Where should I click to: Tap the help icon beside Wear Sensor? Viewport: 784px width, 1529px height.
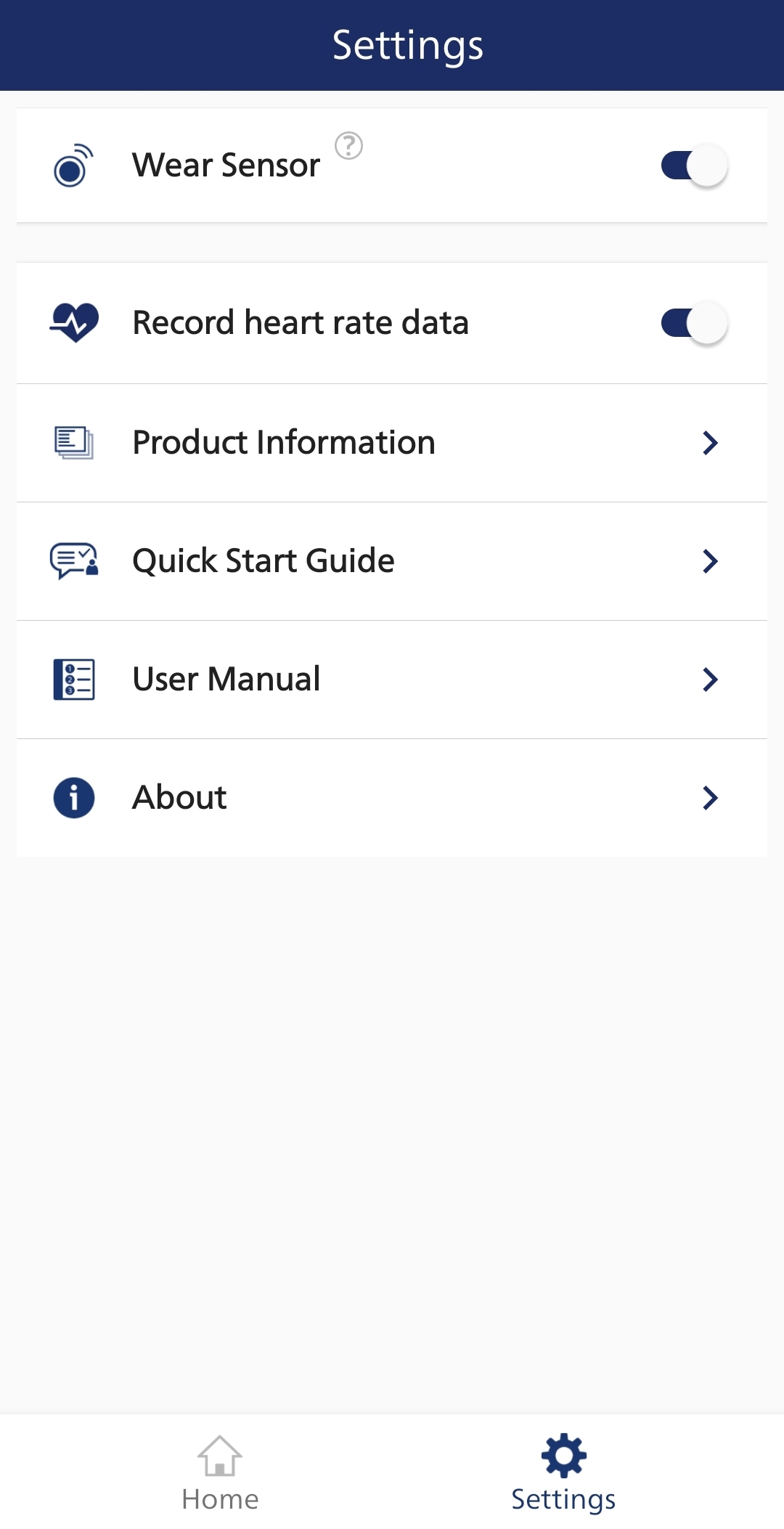point(348,146)
